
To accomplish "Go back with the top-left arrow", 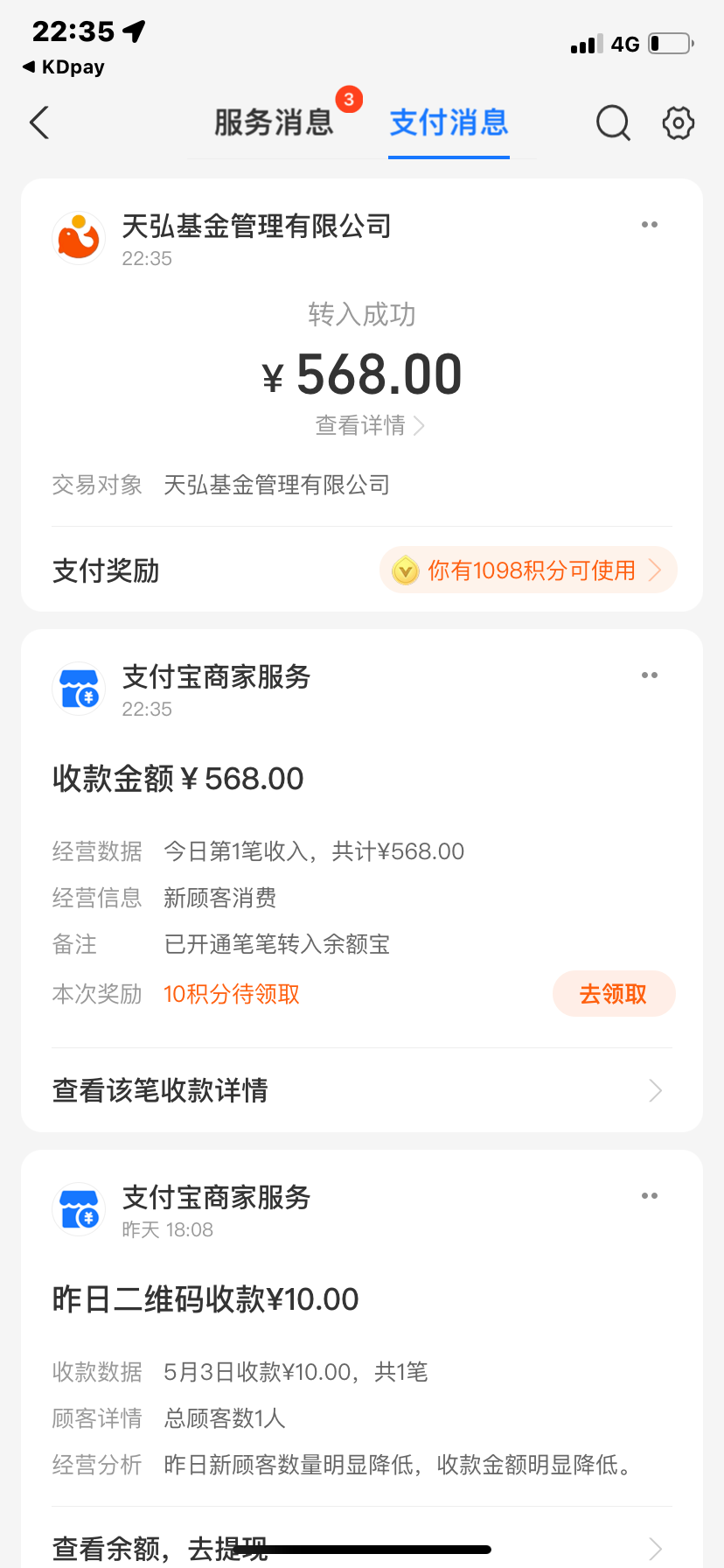I will coord(39,122).
